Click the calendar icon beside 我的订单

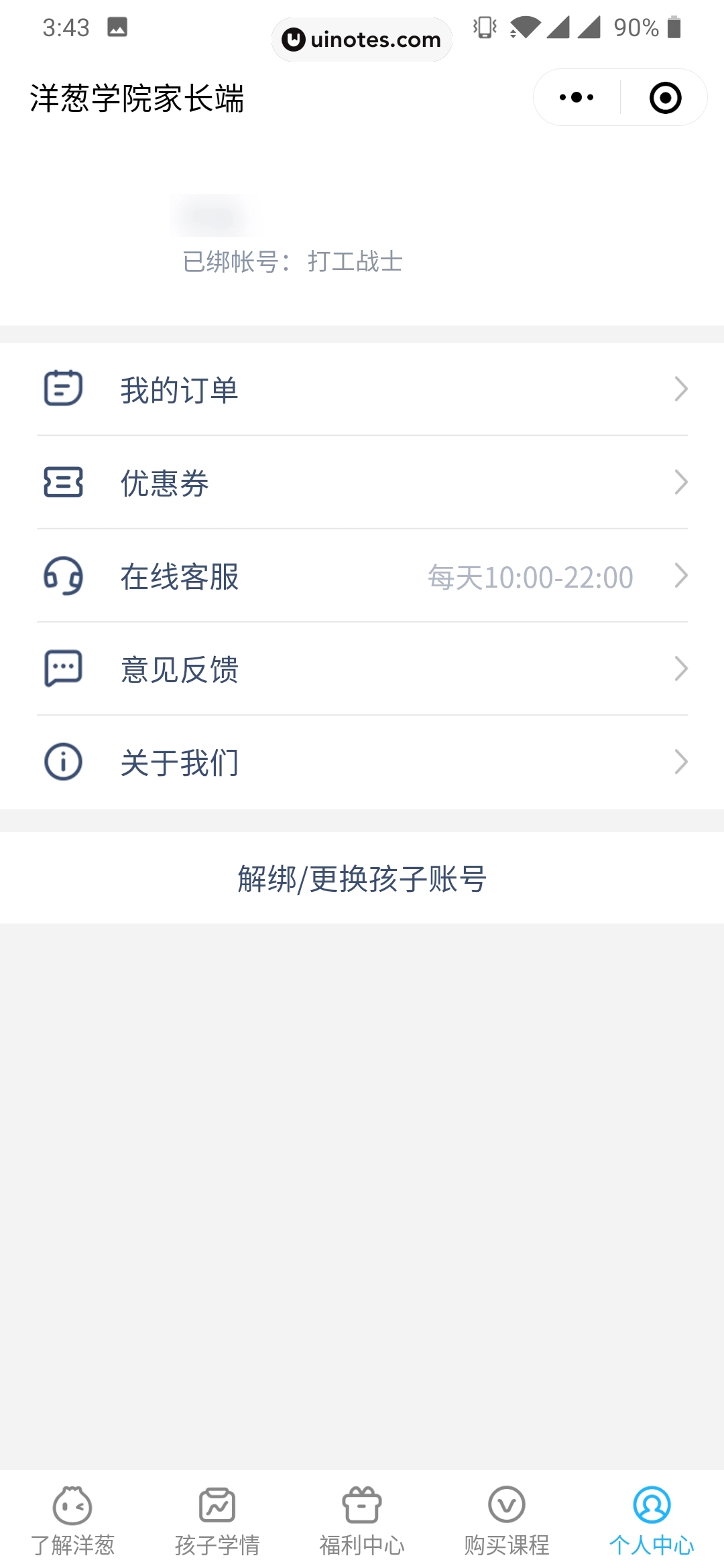point(62,389)
